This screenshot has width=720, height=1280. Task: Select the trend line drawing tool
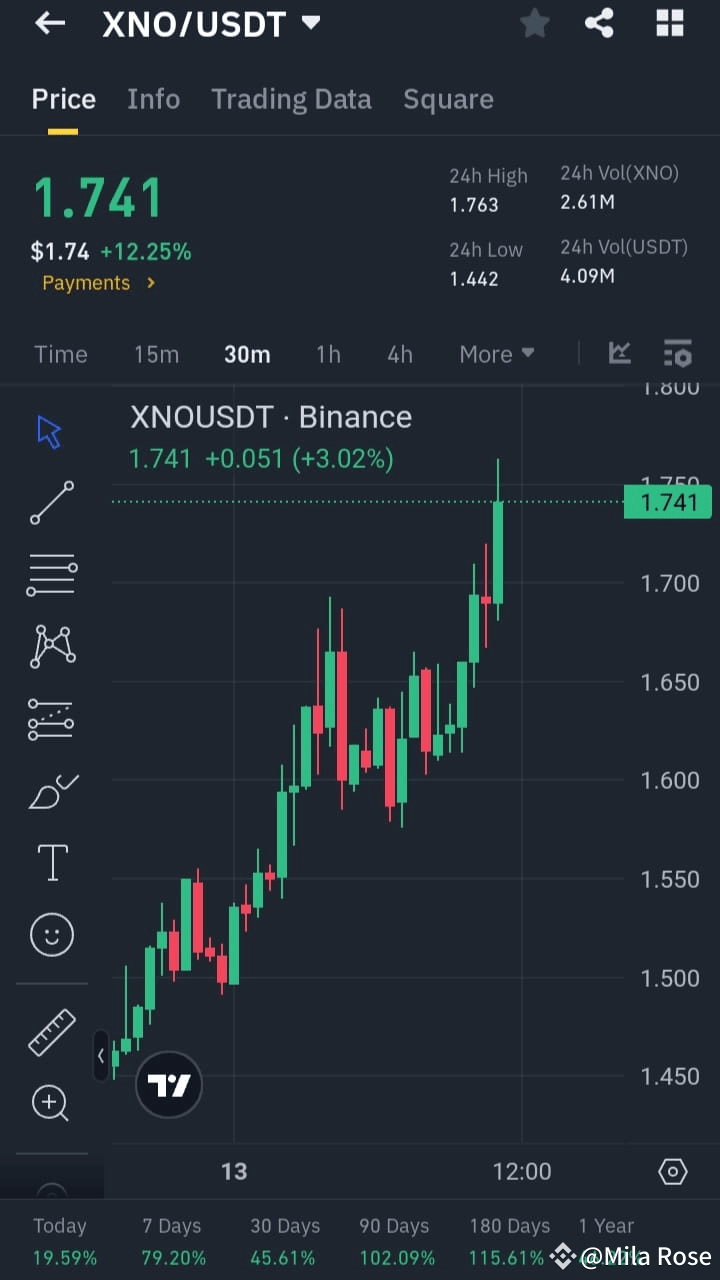pyautogui.click(x=51, y=503)
